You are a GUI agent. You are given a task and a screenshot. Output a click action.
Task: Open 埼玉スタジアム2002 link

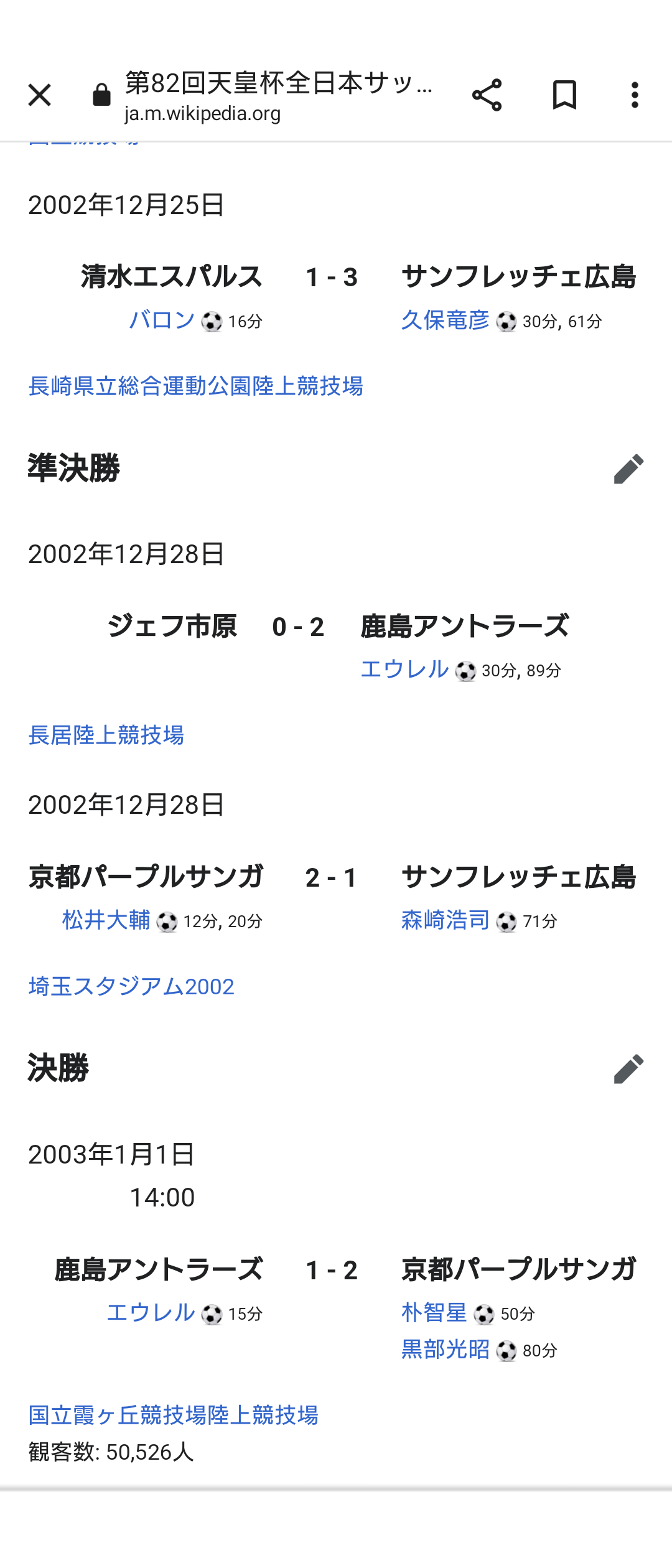click(x=131, y=986)
